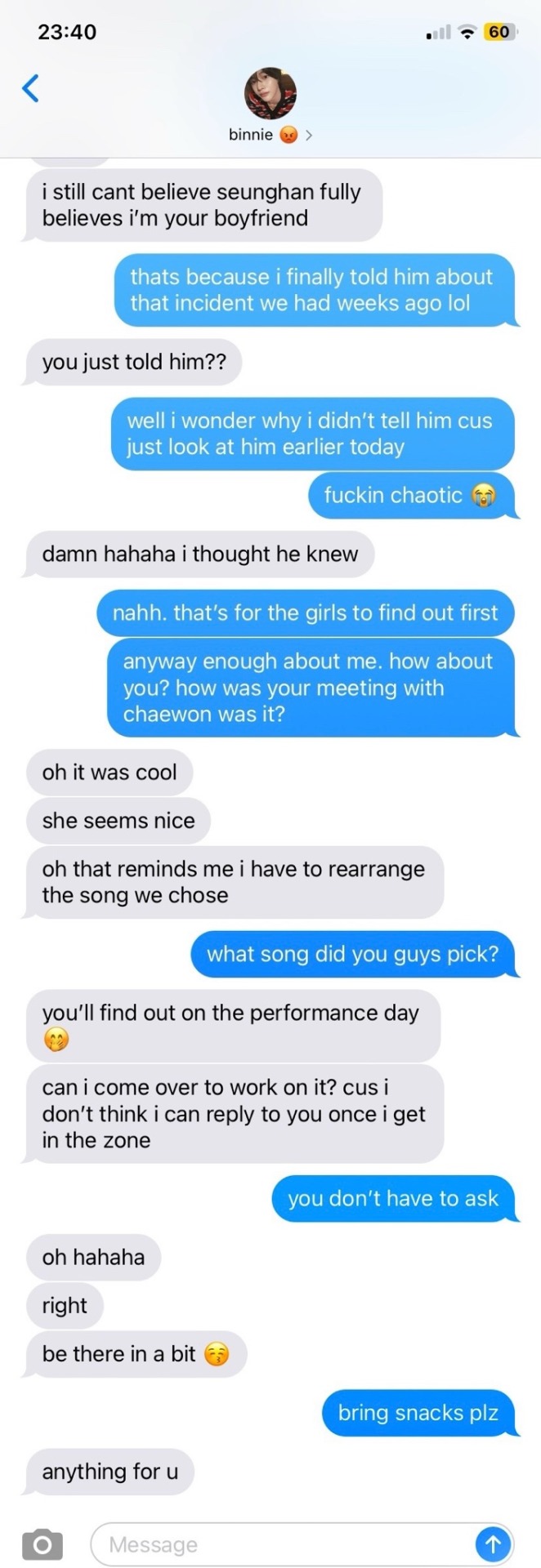Open the camera to attach a photo
This screenshot has width=541, height=1568.
[42, 1543]
